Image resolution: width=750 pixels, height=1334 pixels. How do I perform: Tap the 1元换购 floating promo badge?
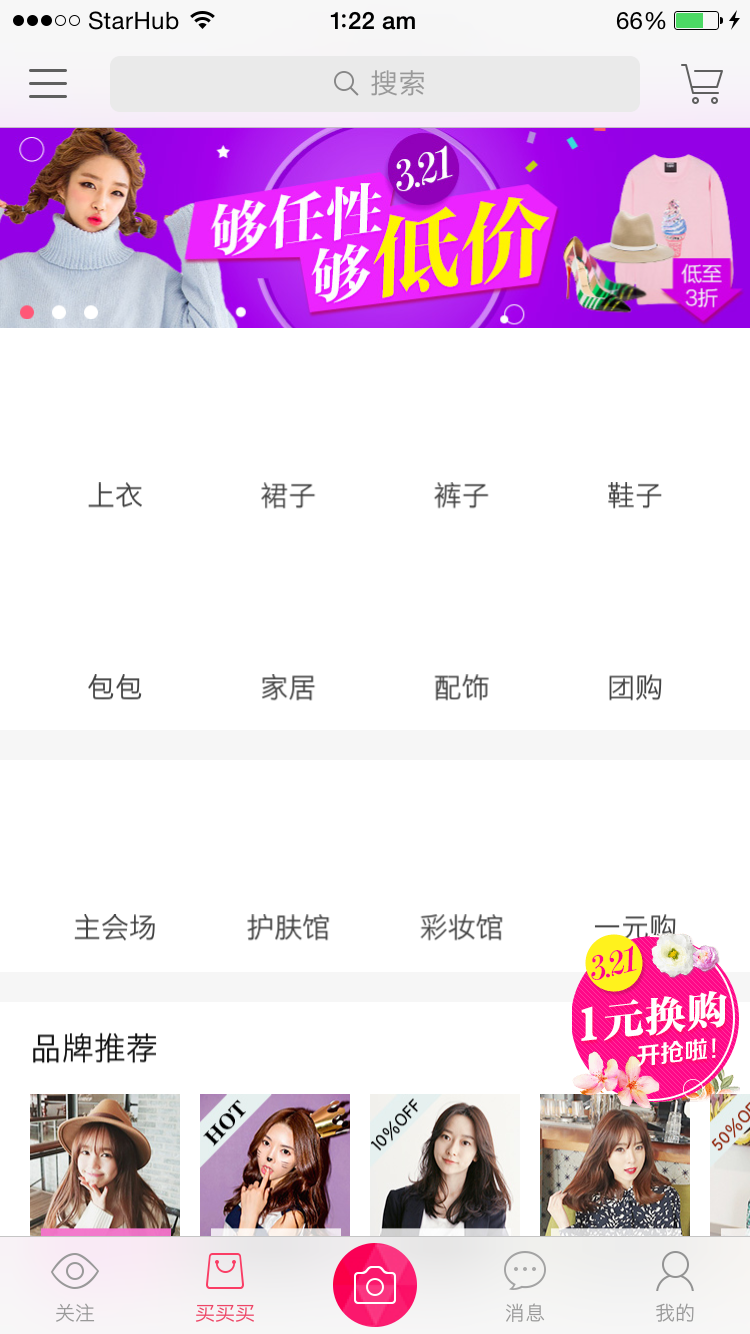pyautogui.click(x=655, y=1020)
